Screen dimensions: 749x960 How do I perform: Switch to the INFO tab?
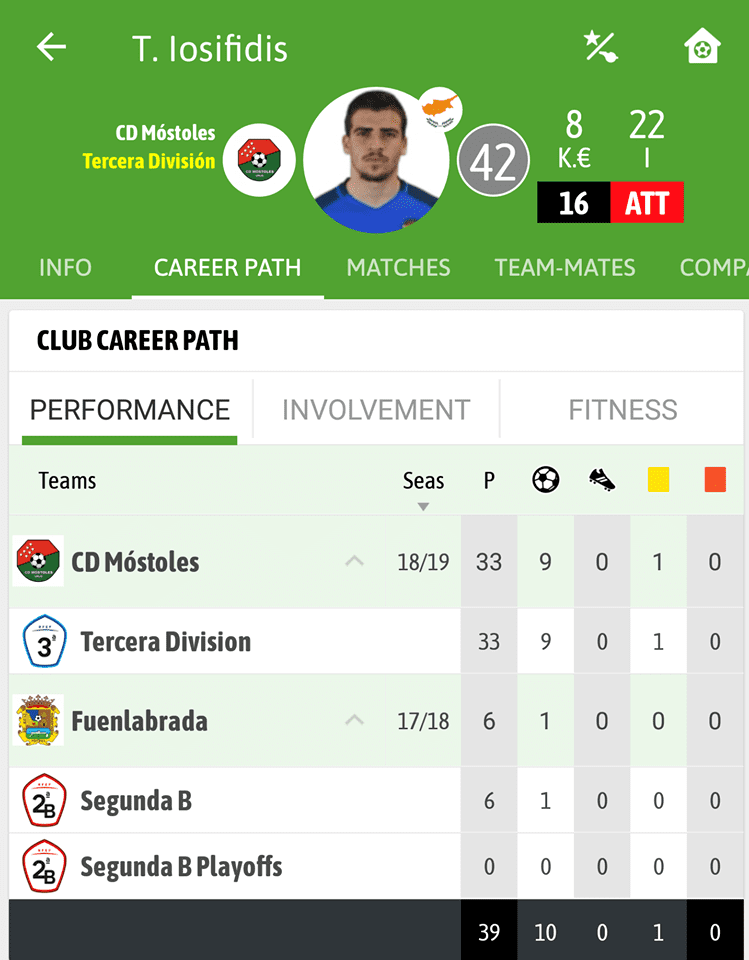(x=65, y=268)
